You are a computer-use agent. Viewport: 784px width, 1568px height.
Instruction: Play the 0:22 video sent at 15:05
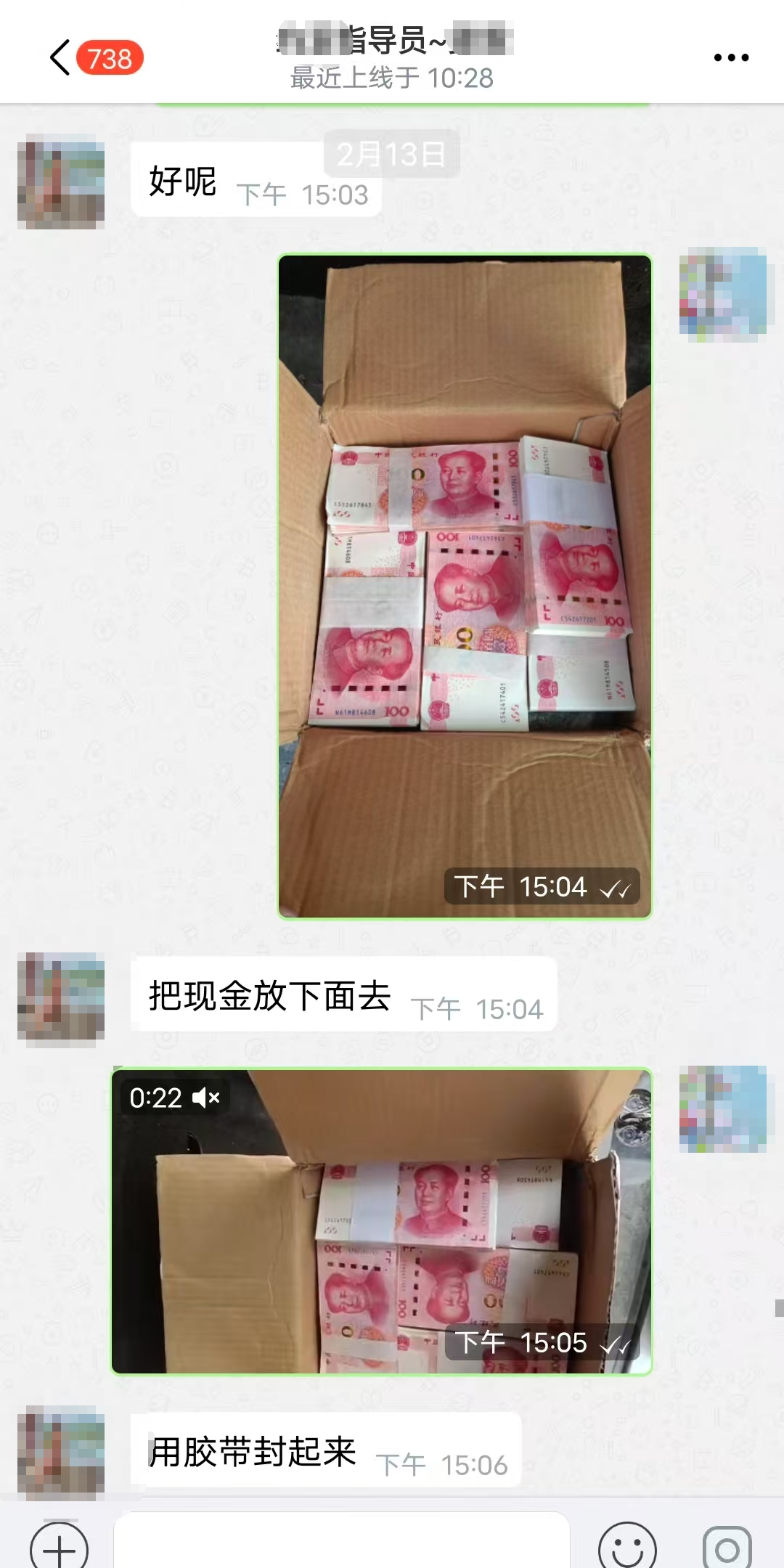382,1222
